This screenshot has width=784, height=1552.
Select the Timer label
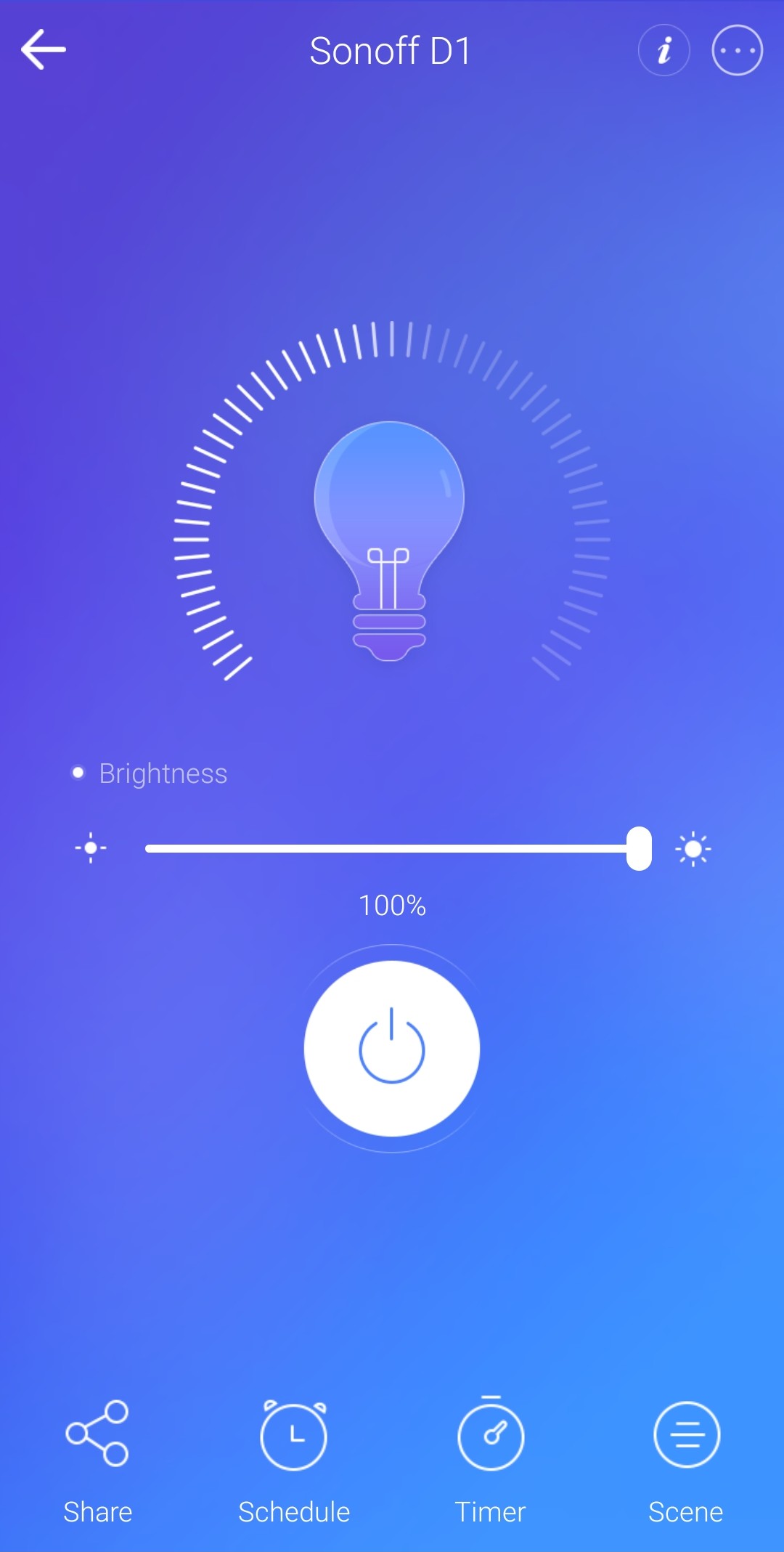(x=490, y=1511)
